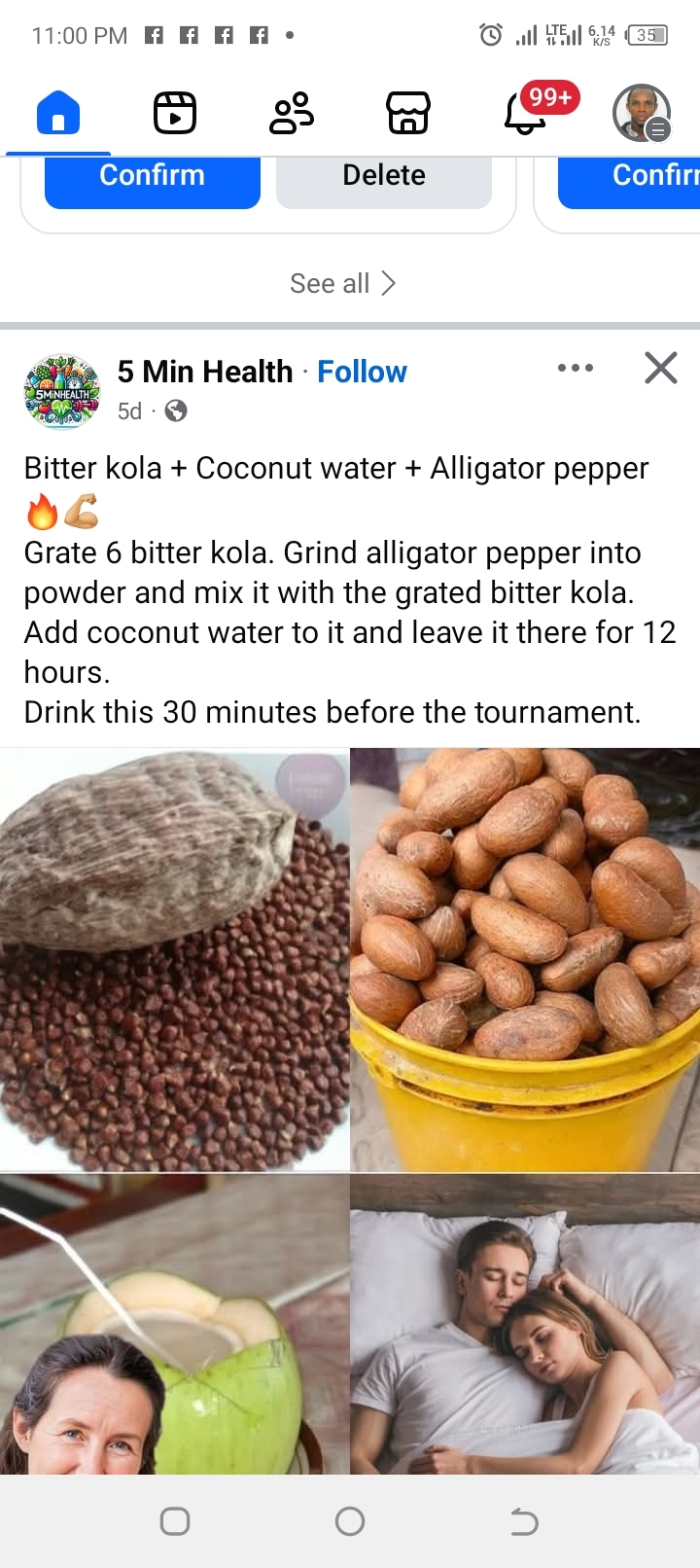The image size is (700, 1568).
Task: Go to the system home screen
Action: tap(350, 1521)
